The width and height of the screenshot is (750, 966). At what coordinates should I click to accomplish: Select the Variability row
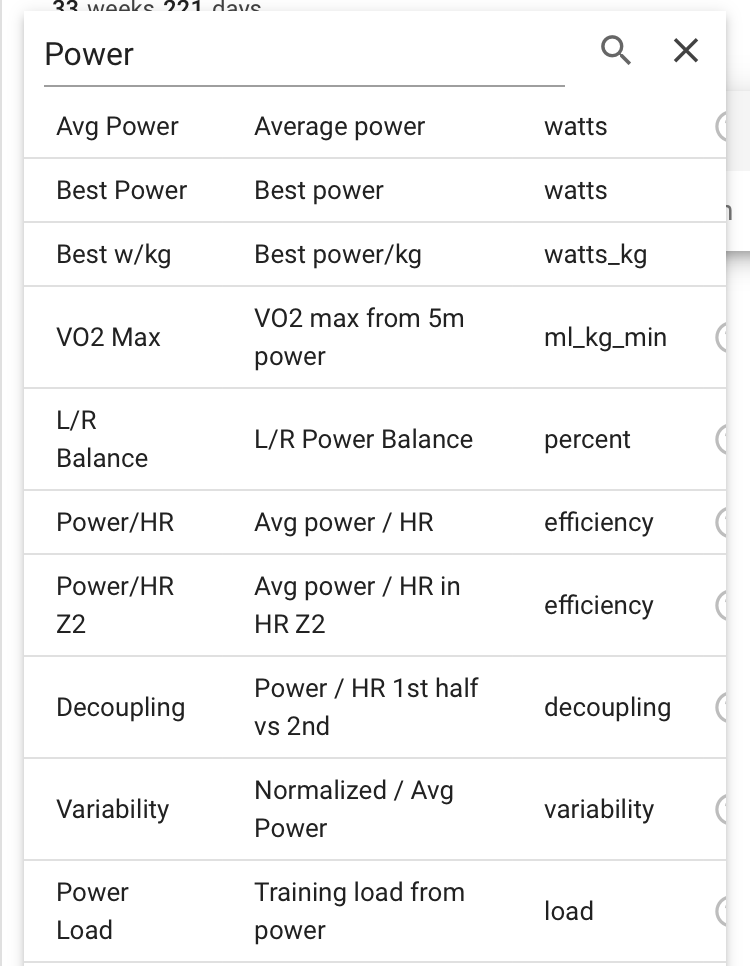point(375,810)
